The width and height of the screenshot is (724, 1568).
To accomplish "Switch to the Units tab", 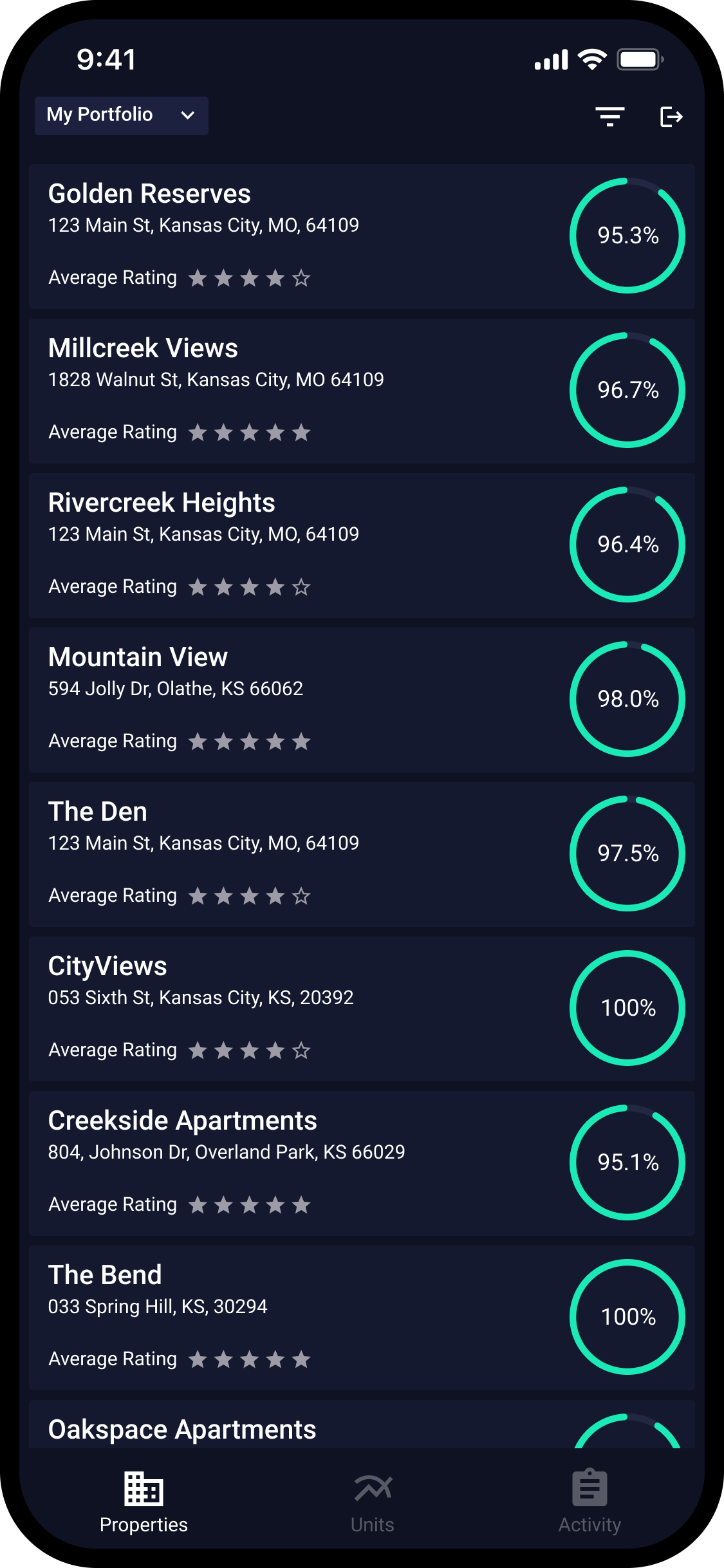I will 373,1503.
